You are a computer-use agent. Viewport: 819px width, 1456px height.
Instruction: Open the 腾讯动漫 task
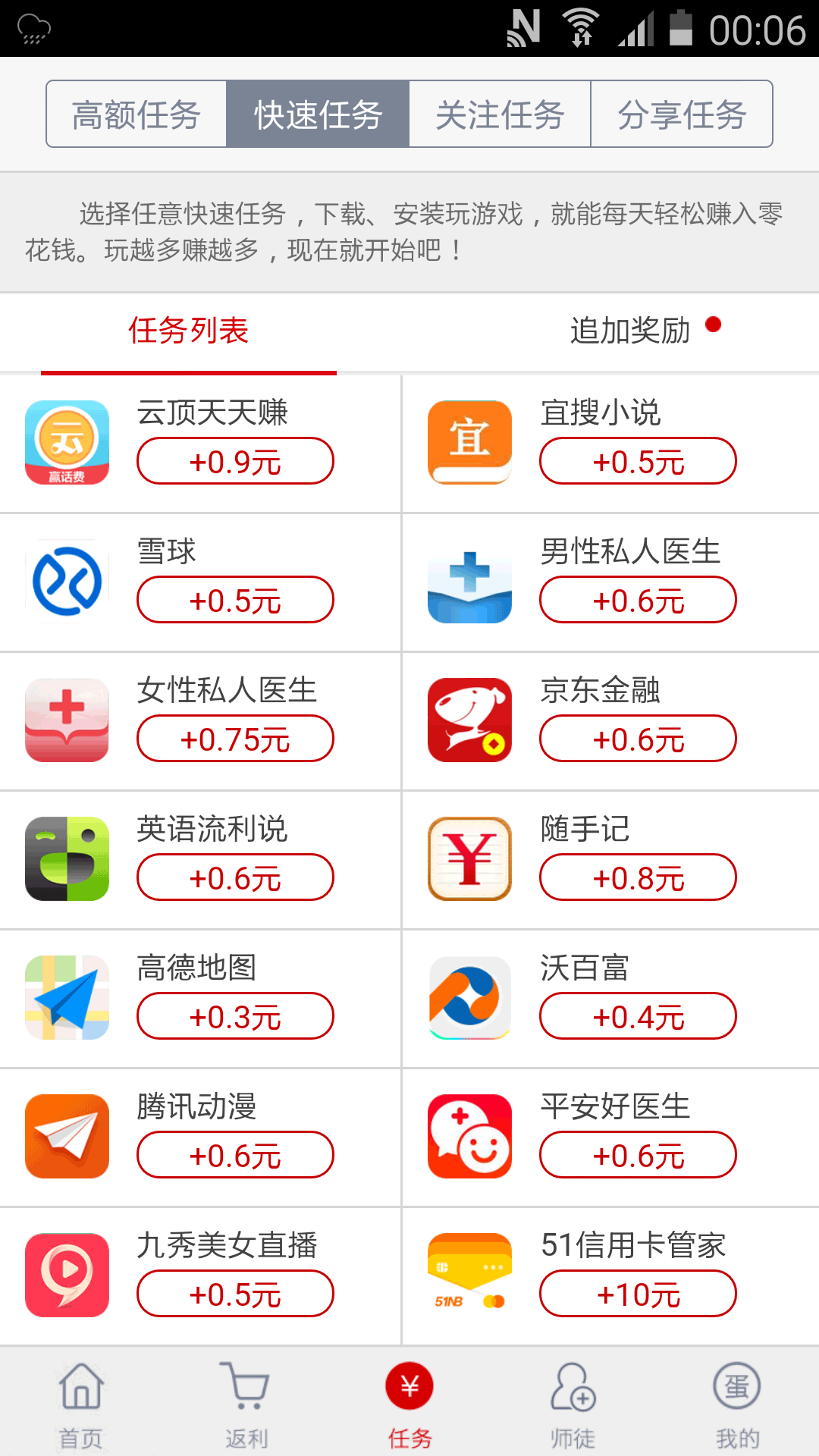point(200,1137)
